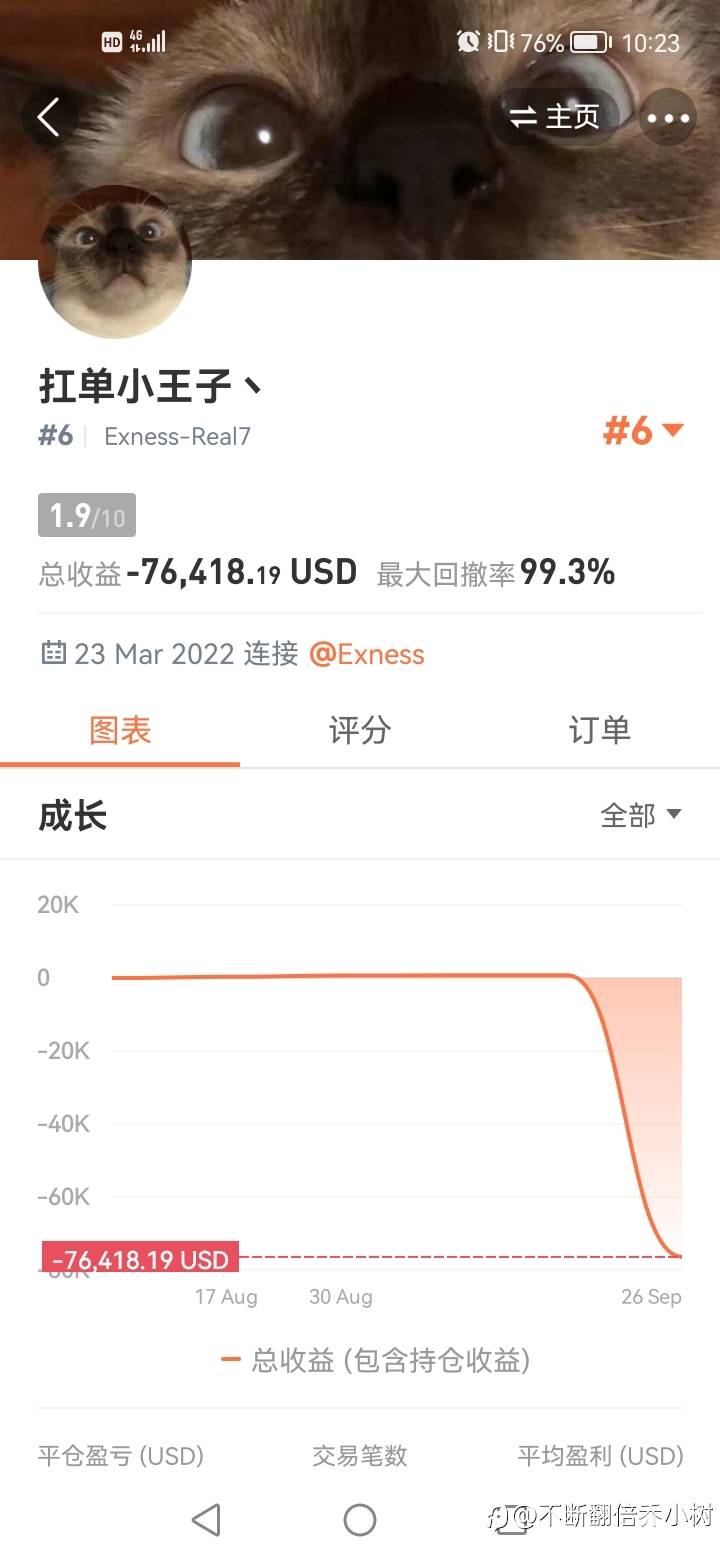Select the 图表 tab
The height and width of the screenshot is (1560, 720).
(x=120, y=730)
